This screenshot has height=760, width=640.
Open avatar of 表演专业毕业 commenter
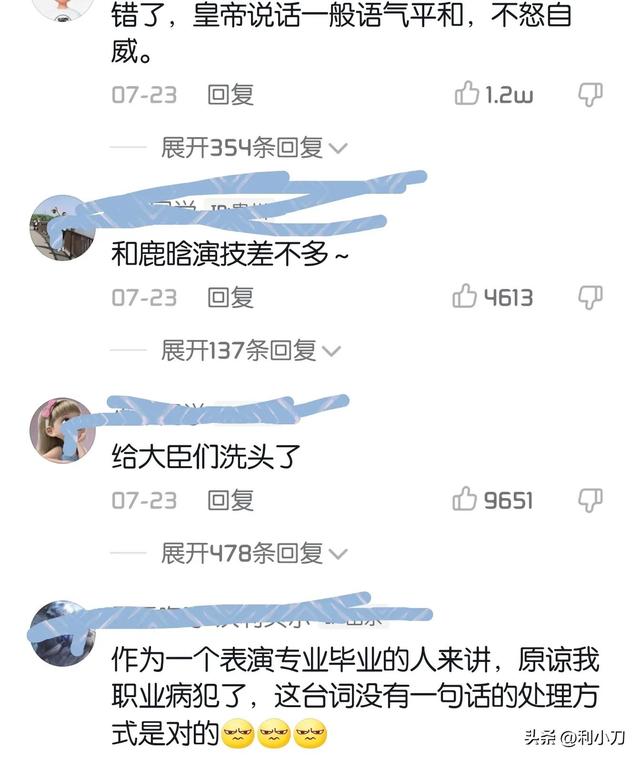click(63, 633)
